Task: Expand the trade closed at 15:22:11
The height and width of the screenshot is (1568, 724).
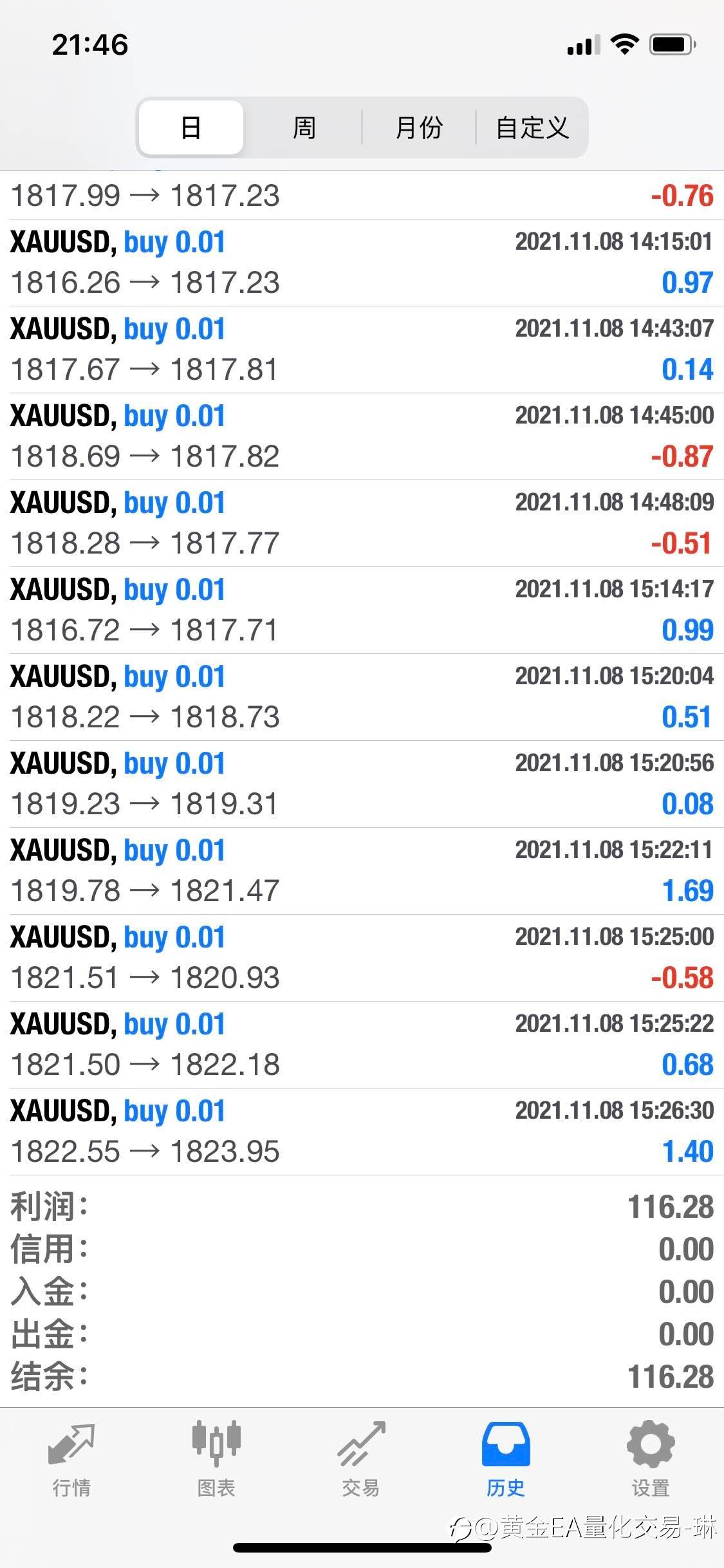Action: point(362,871)
